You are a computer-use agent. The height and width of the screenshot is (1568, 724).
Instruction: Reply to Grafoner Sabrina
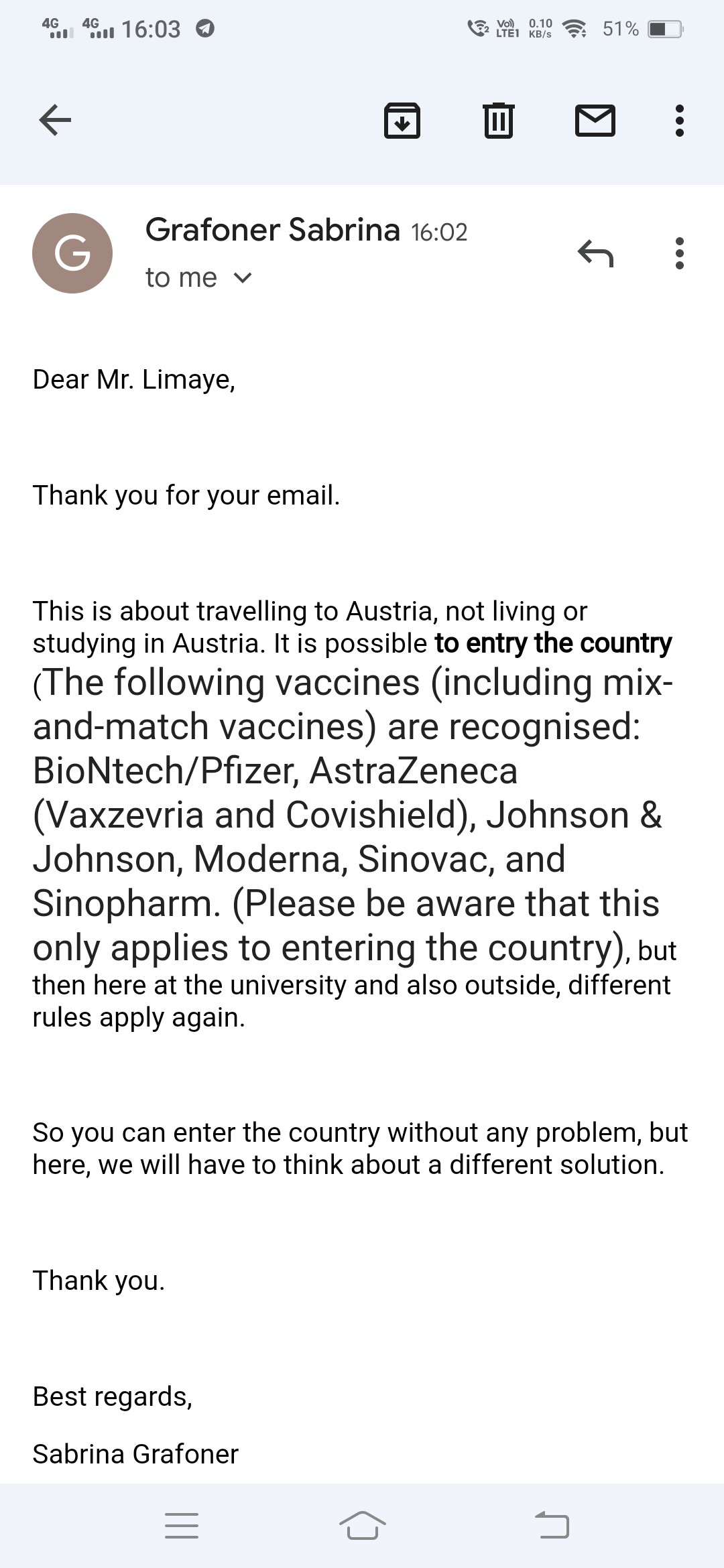click(595, 253)
